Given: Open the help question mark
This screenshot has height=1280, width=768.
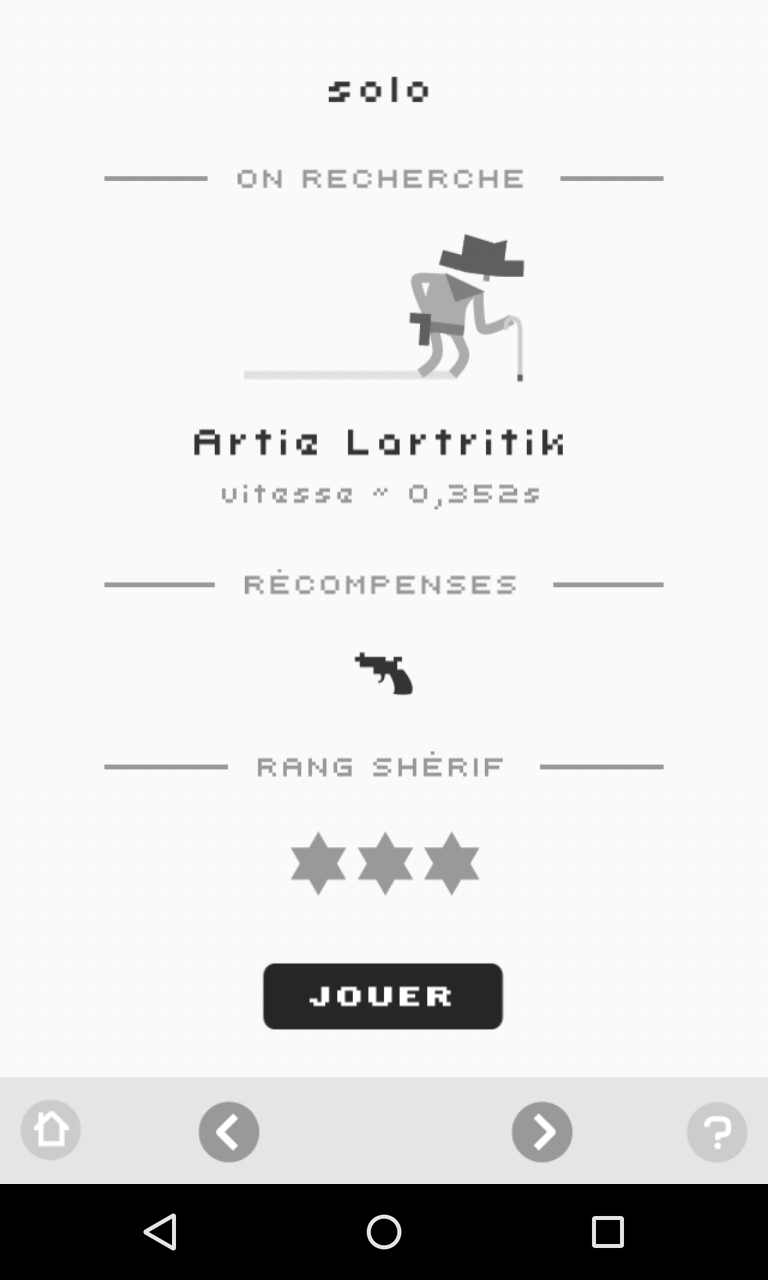Looking at the screenshot, I should (717, 1132).
